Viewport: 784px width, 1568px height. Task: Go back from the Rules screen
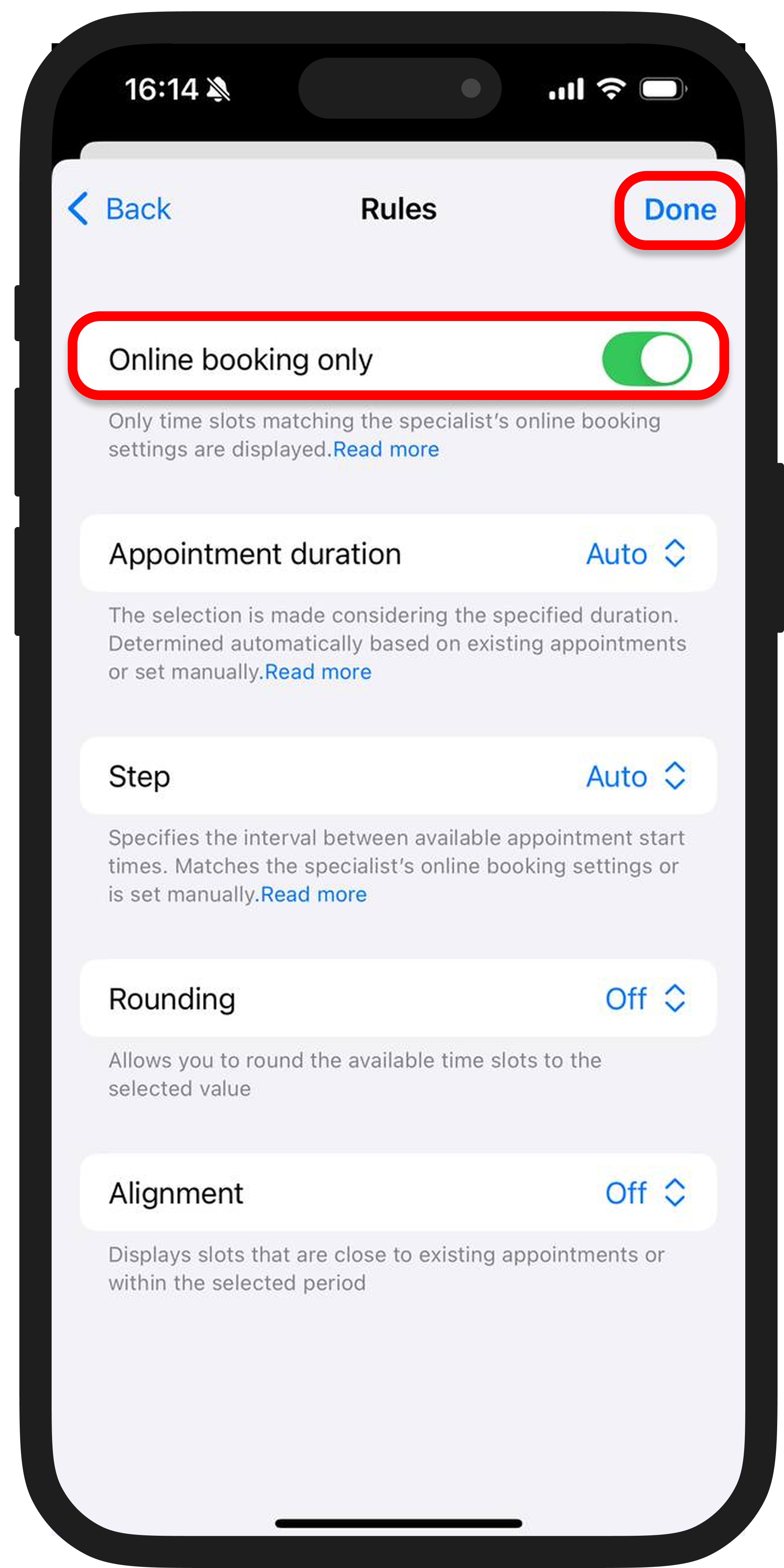119,209
